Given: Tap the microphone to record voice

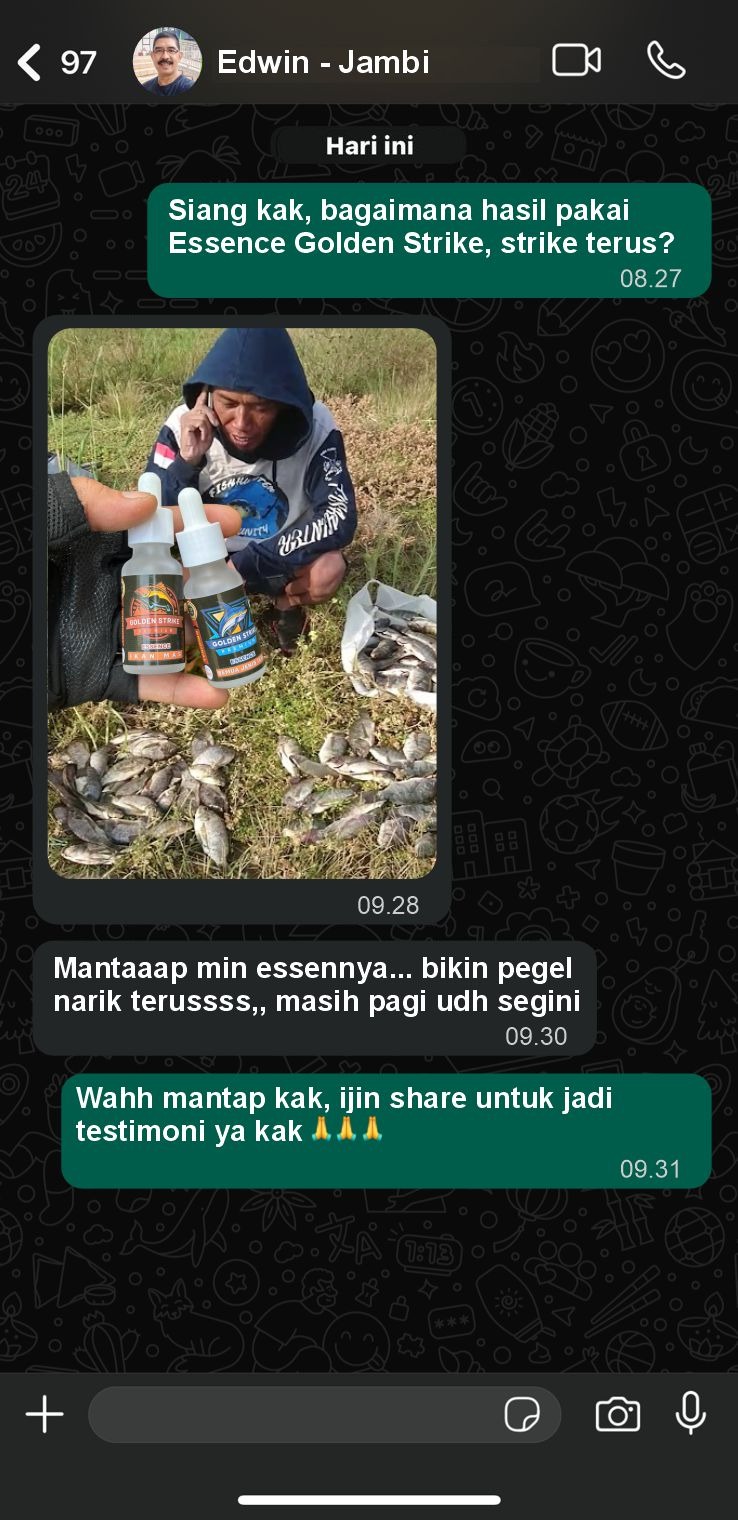Looking at the screenshot, I should tap(691, 1414).
